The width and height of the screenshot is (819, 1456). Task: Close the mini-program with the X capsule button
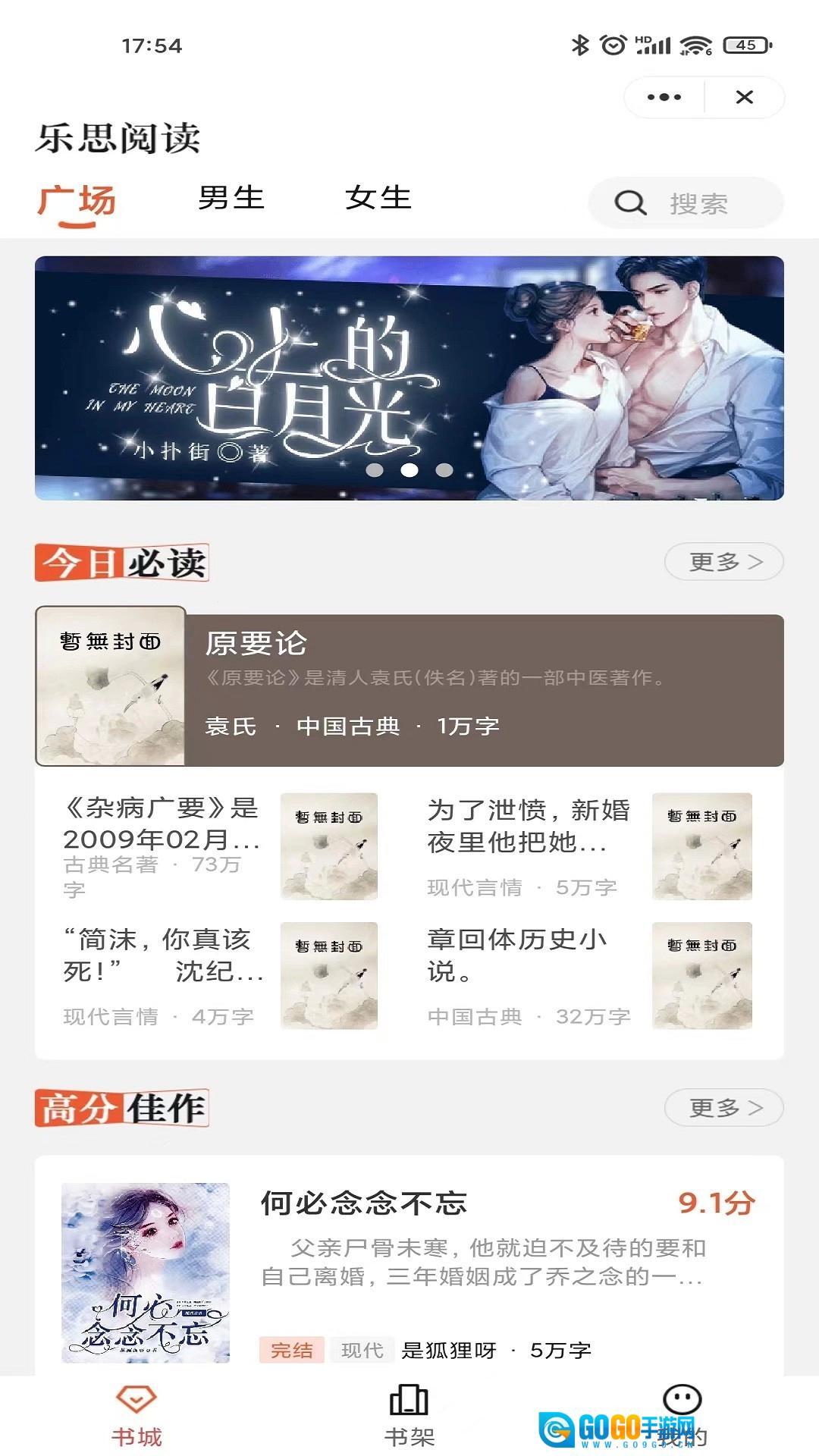click(743, 97)
